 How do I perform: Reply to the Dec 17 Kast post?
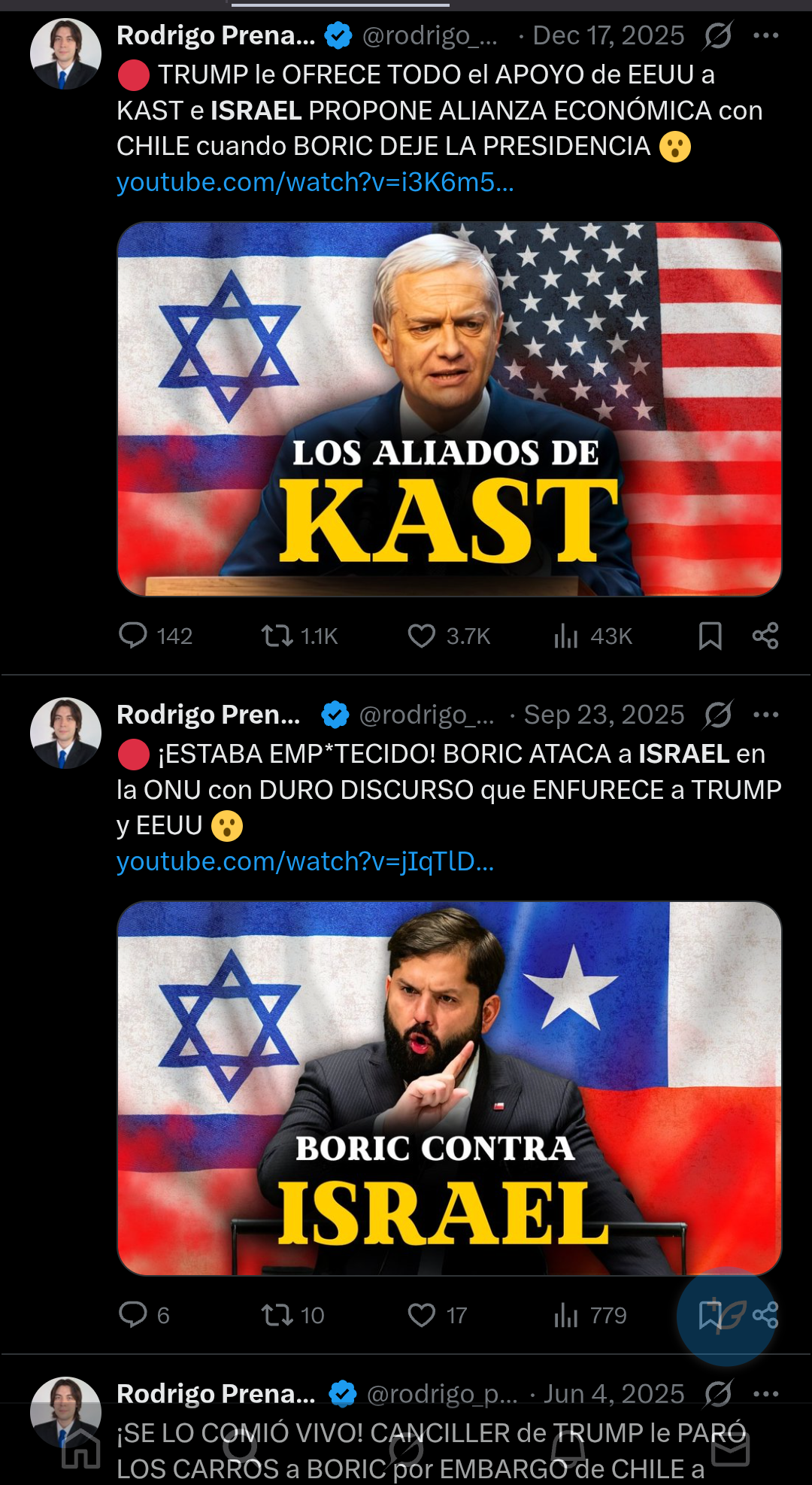point(133,636)
